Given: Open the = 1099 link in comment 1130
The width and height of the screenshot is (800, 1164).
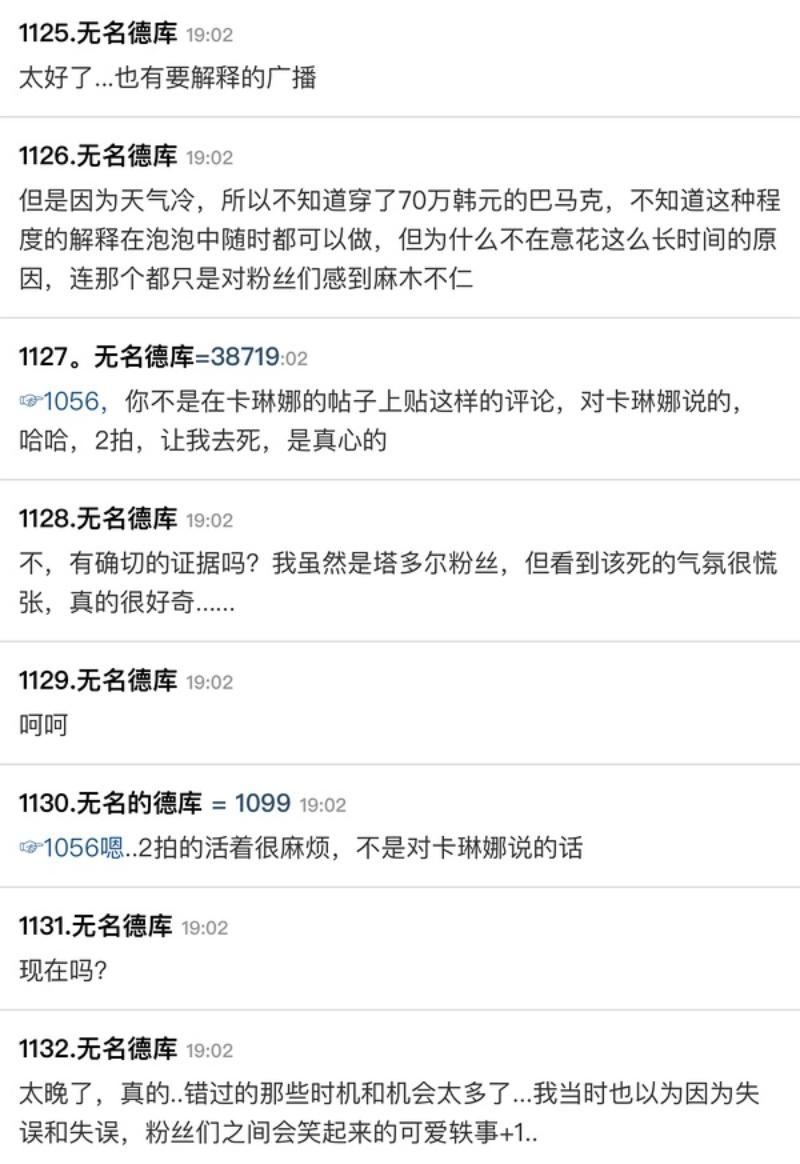Looking at the screenshot, I should [251, 803].
